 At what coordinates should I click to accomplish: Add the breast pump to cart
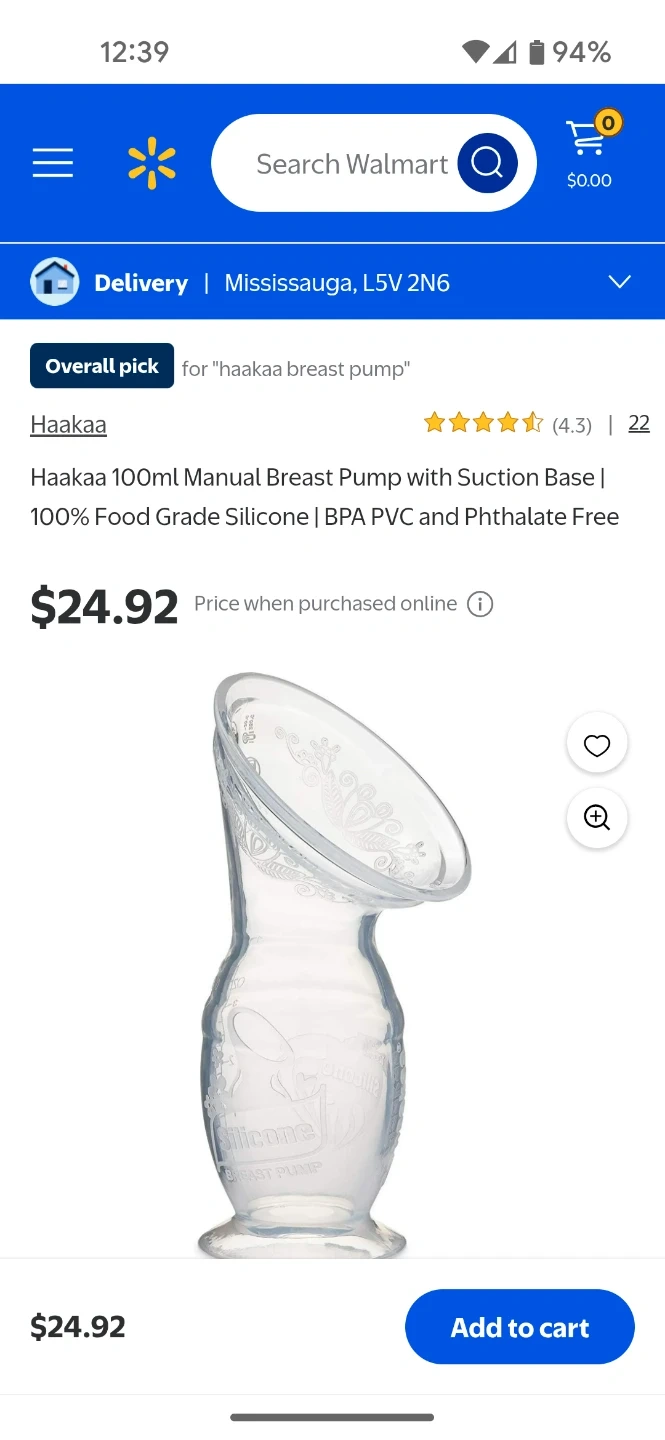[519, 1327]
